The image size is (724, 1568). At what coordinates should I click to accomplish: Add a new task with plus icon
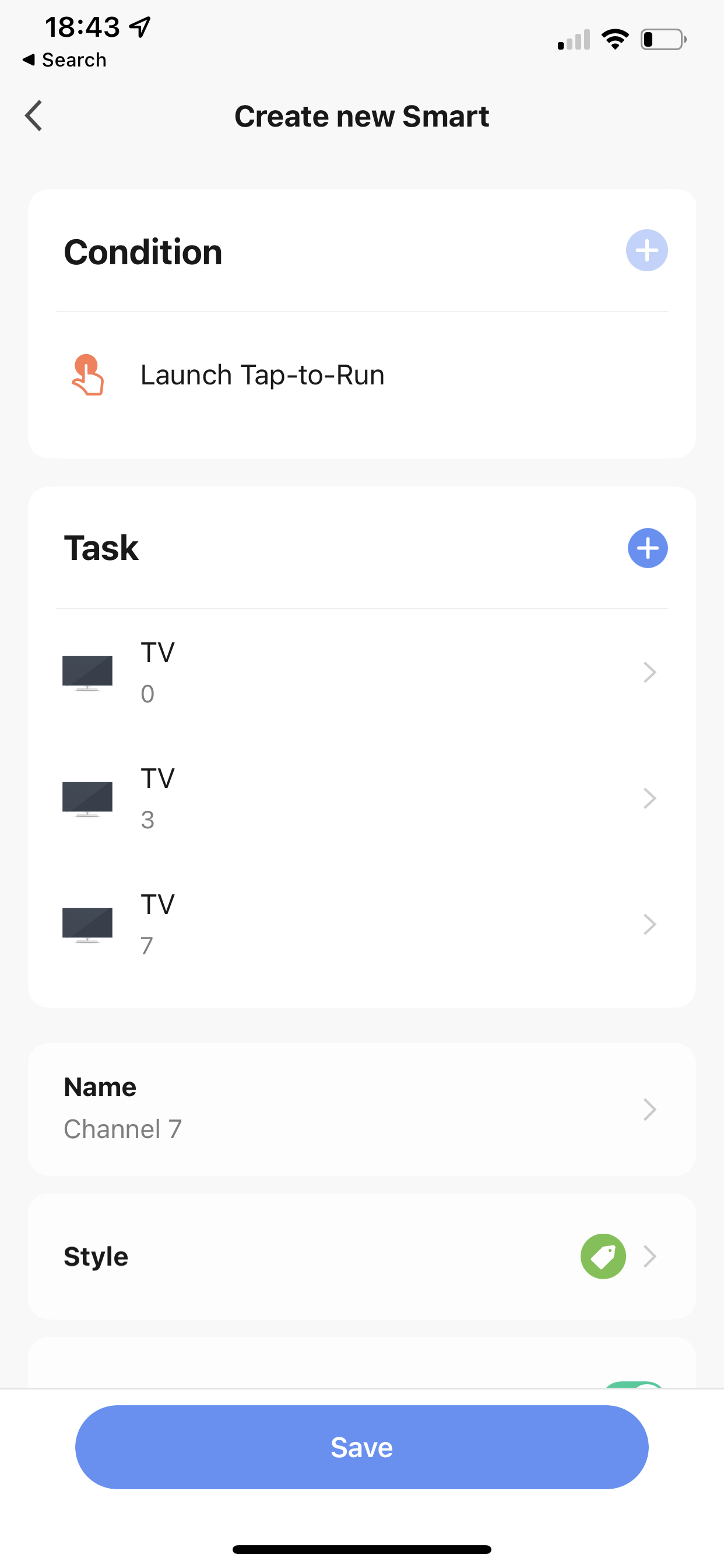coord(647,548)
